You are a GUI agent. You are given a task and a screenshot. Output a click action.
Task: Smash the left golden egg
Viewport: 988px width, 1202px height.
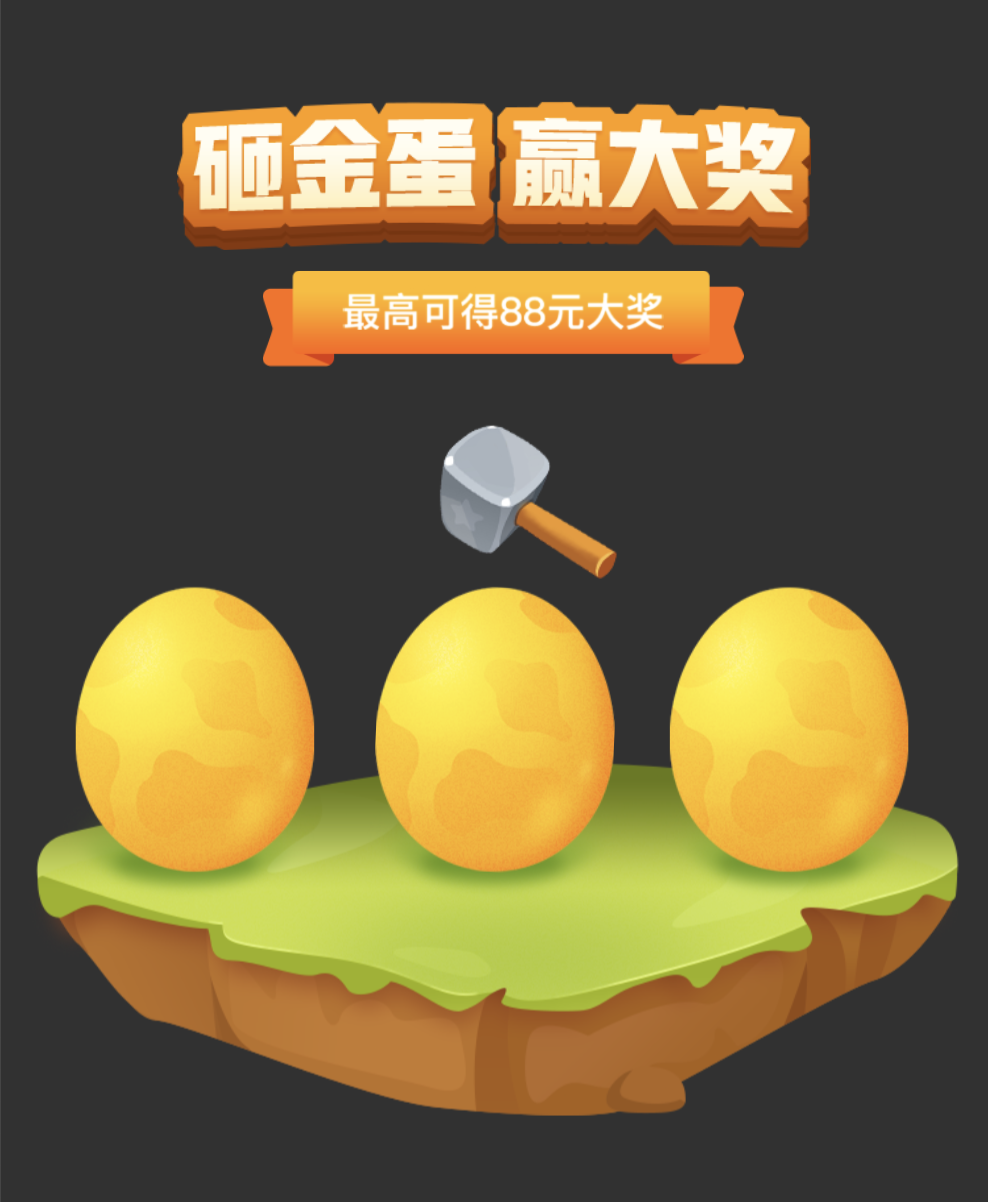[195, 730]
